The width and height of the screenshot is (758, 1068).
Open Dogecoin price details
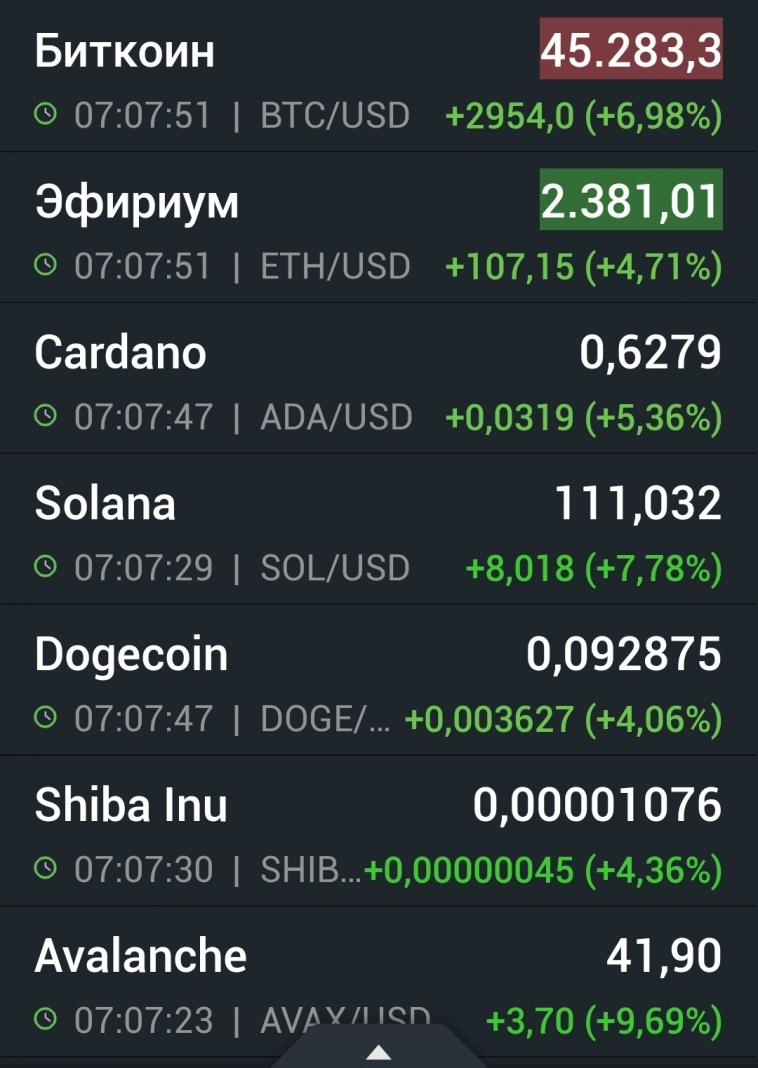(378, 682)
